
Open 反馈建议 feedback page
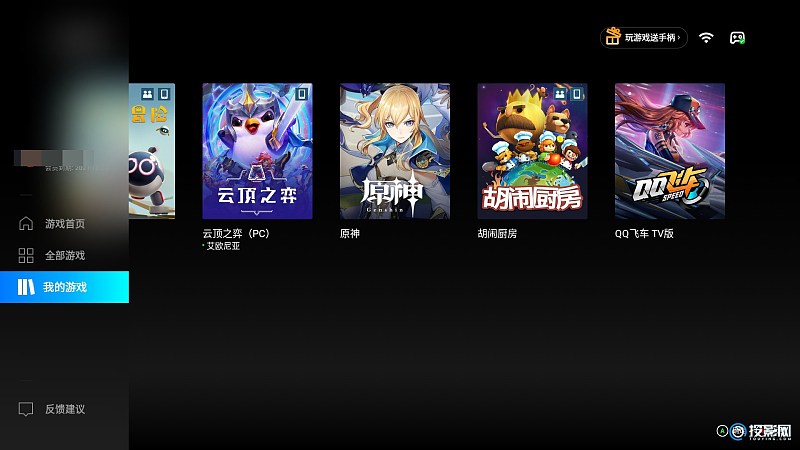pyautogui.click(x=64, y=409)
